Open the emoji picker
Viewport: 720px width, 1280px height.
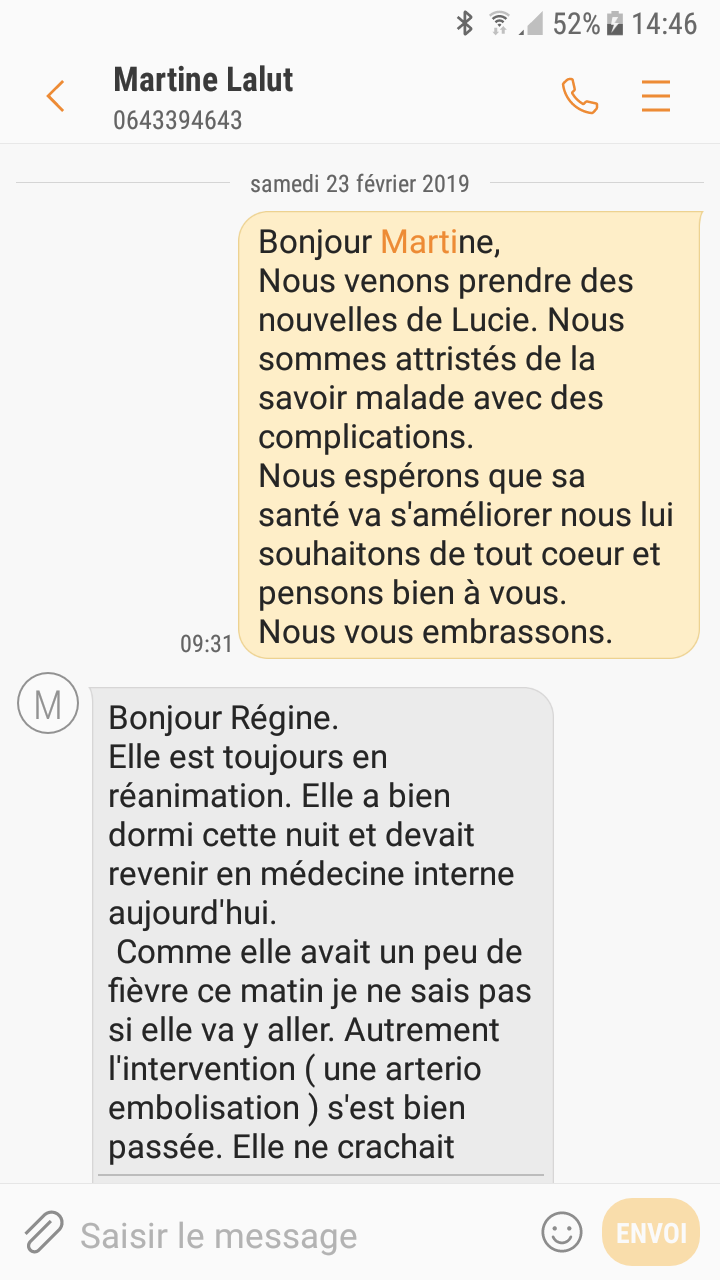point(562,1232)
